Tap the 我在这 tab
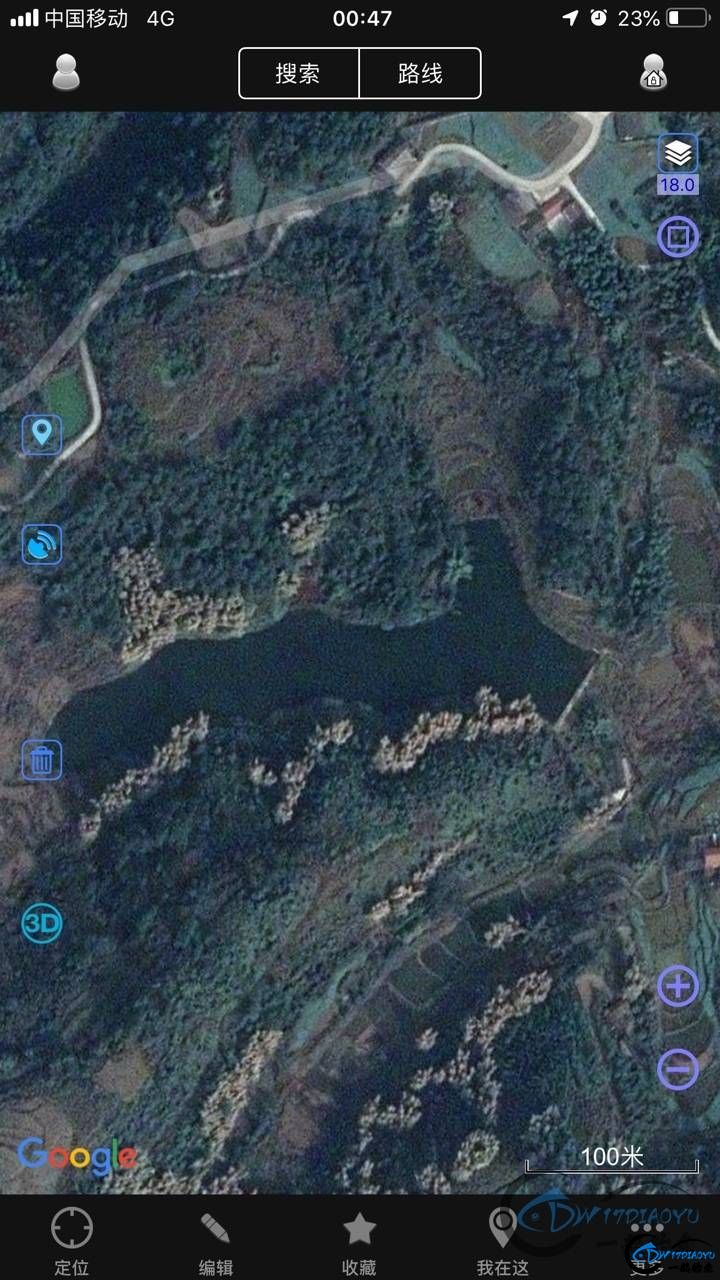 tap(502, 1241)
